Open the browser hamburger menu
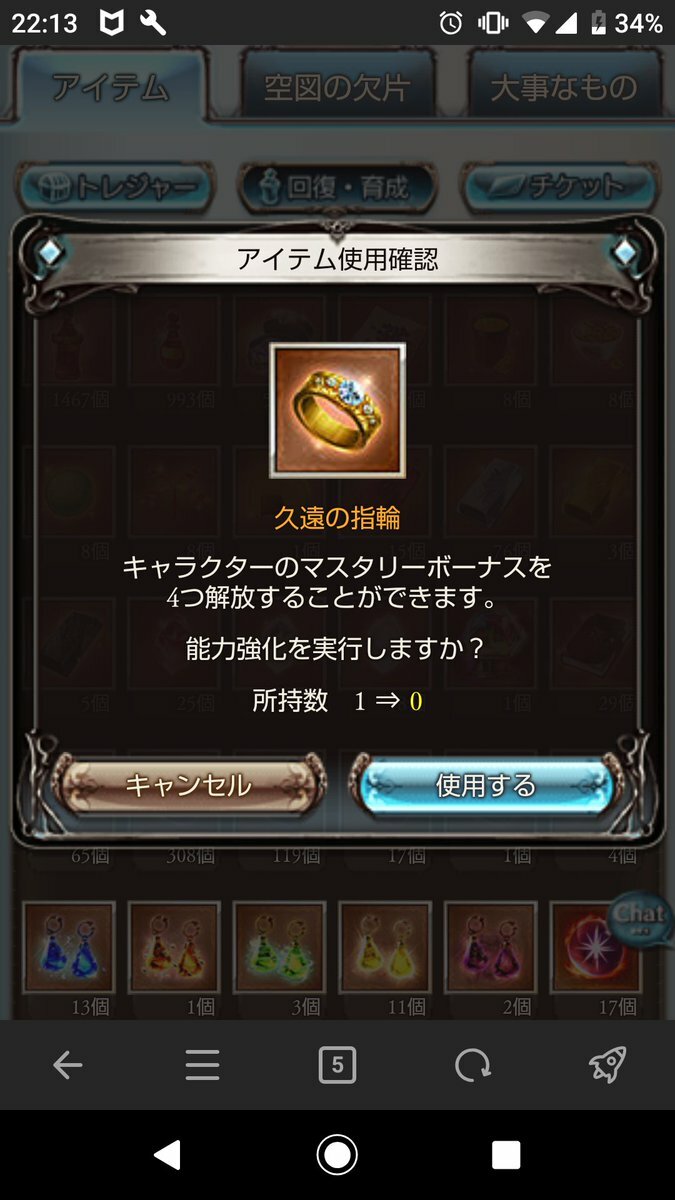 click(202, 1066)
